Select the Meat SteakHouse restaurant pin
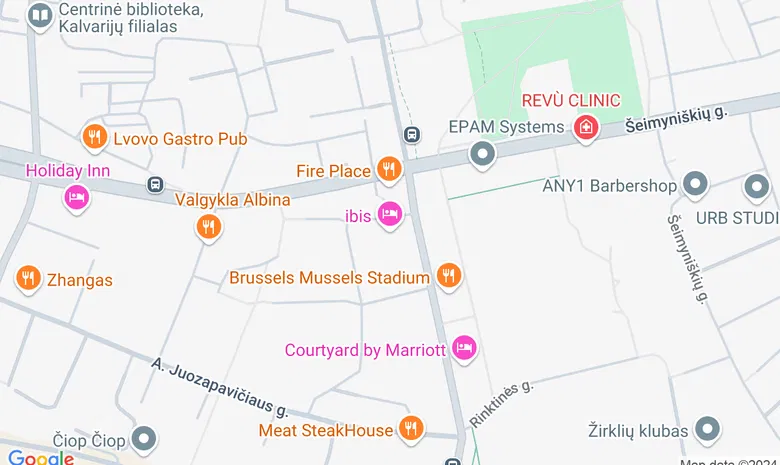Screen dimensions: 780x465 coord(410,428)
